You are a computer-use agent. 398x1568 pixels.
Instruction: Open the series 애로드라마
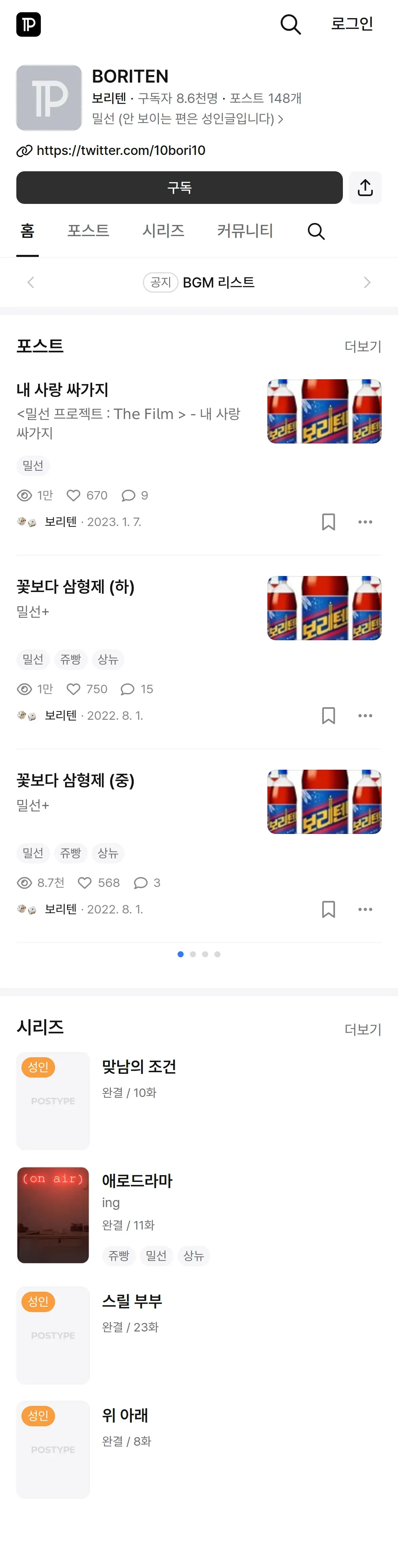pyautogui.click(x=137, y=1181)
